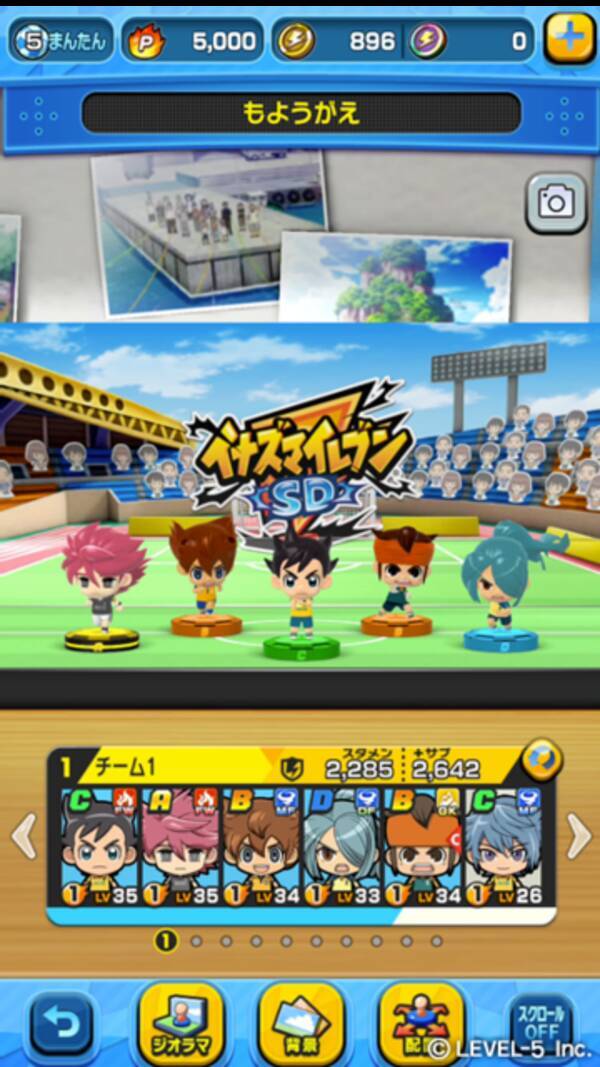Jump to team page two dot
This screenshot has width=600, height=1067.
click(196, 941)
